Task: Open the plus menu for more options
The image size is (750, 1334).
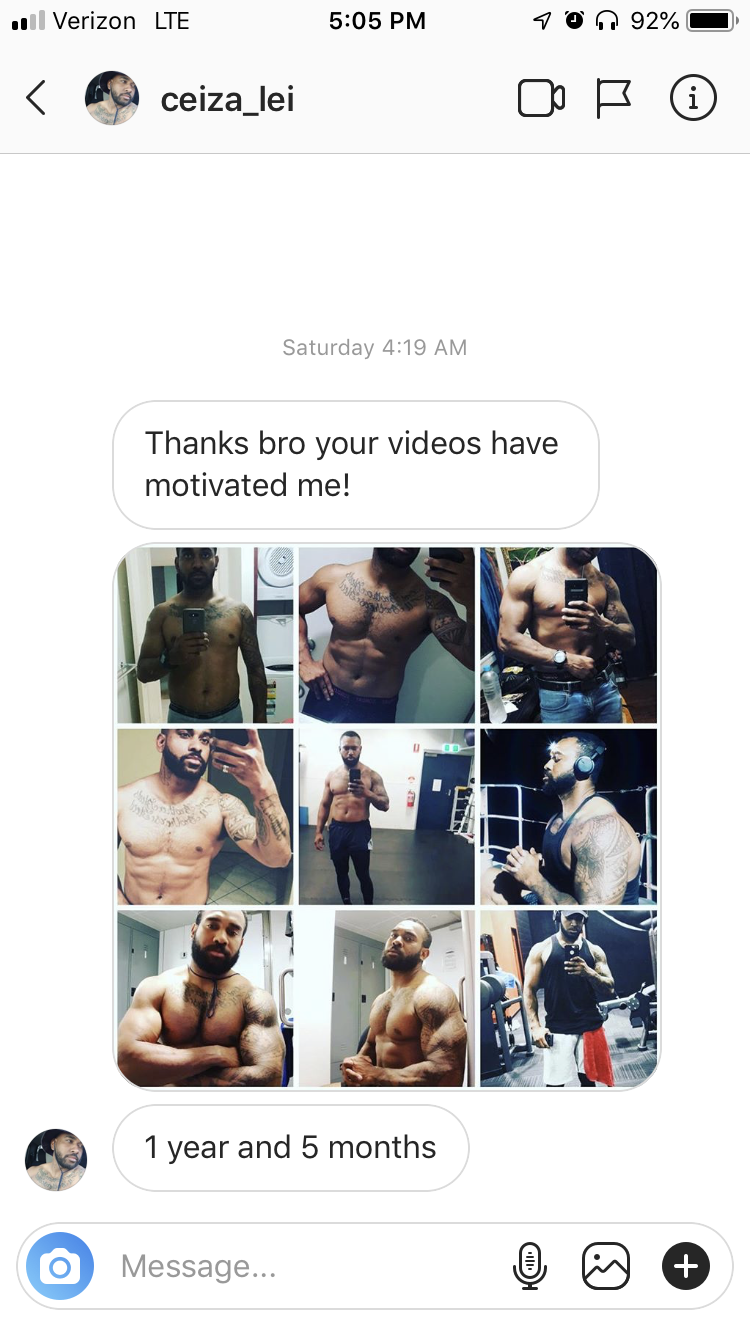Action: 685,1267
